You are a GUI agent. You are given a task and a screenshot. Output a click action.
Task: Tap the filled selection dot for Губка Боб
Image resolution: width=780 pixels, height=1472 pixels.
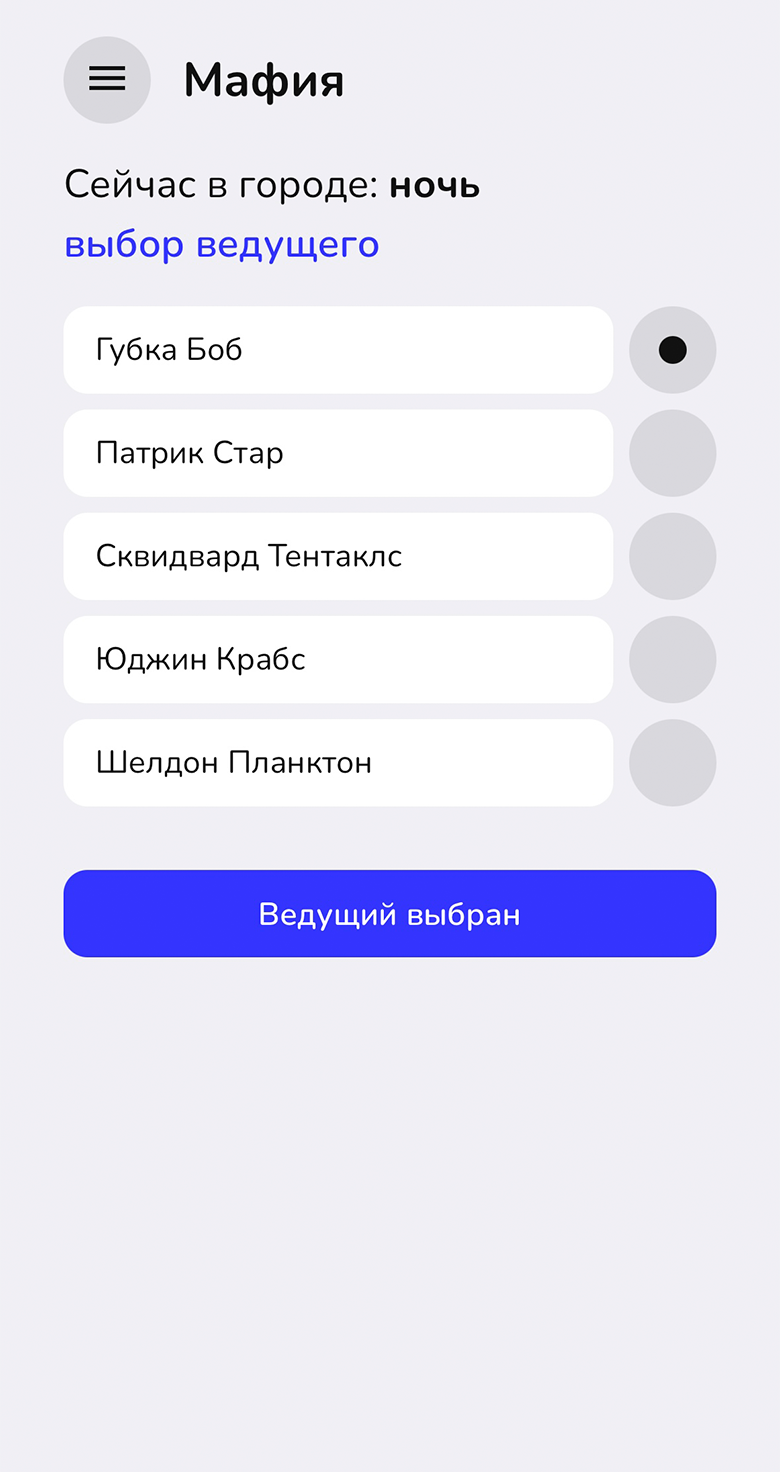click(x=672, y=350)
